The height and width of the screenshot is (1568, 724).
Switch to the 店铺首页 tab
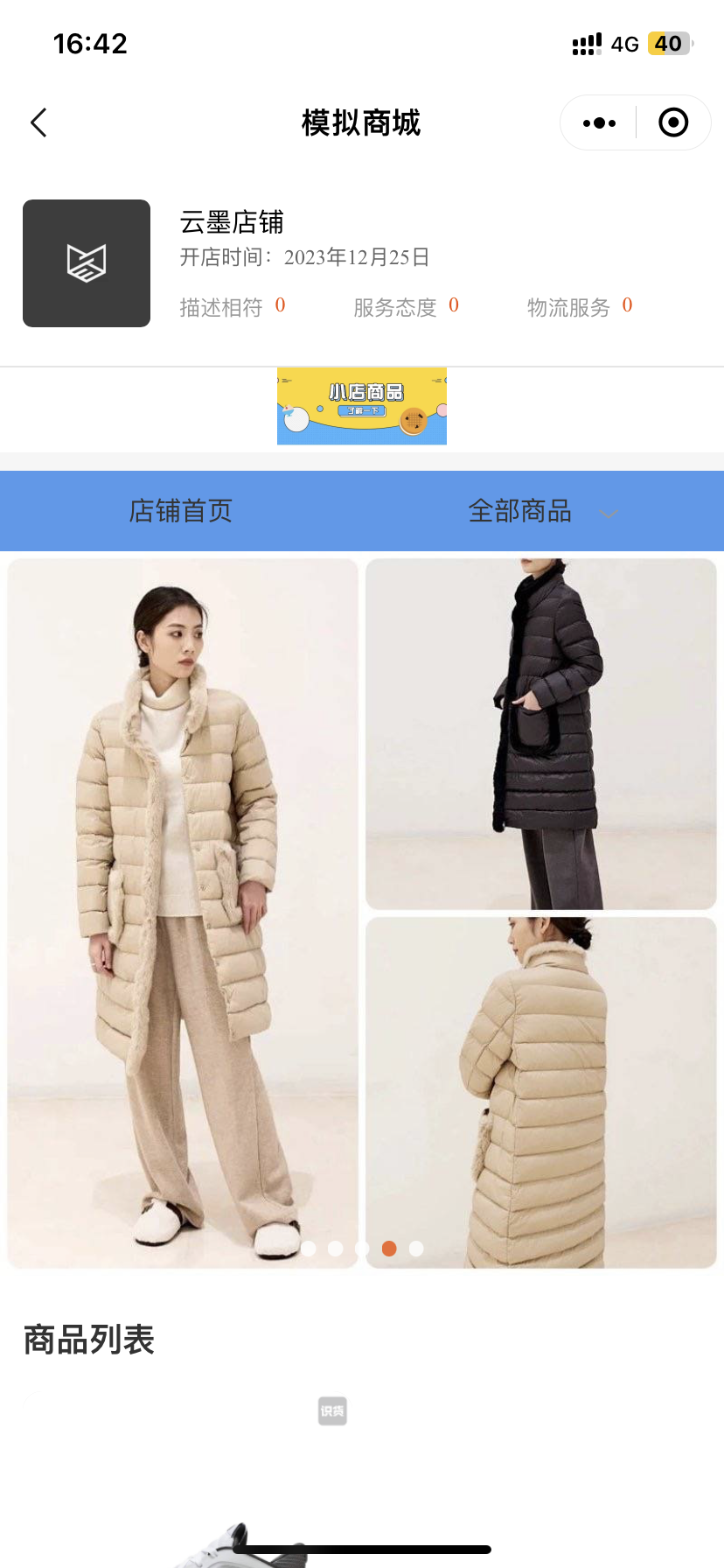pyautogui.click(x=181, y=511)
